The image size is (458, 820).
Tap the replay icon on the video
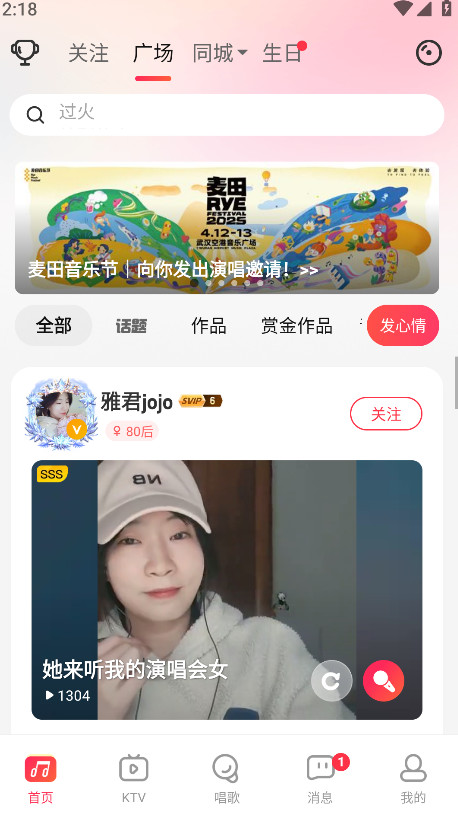pyautogui.click(x=331, y=680)
